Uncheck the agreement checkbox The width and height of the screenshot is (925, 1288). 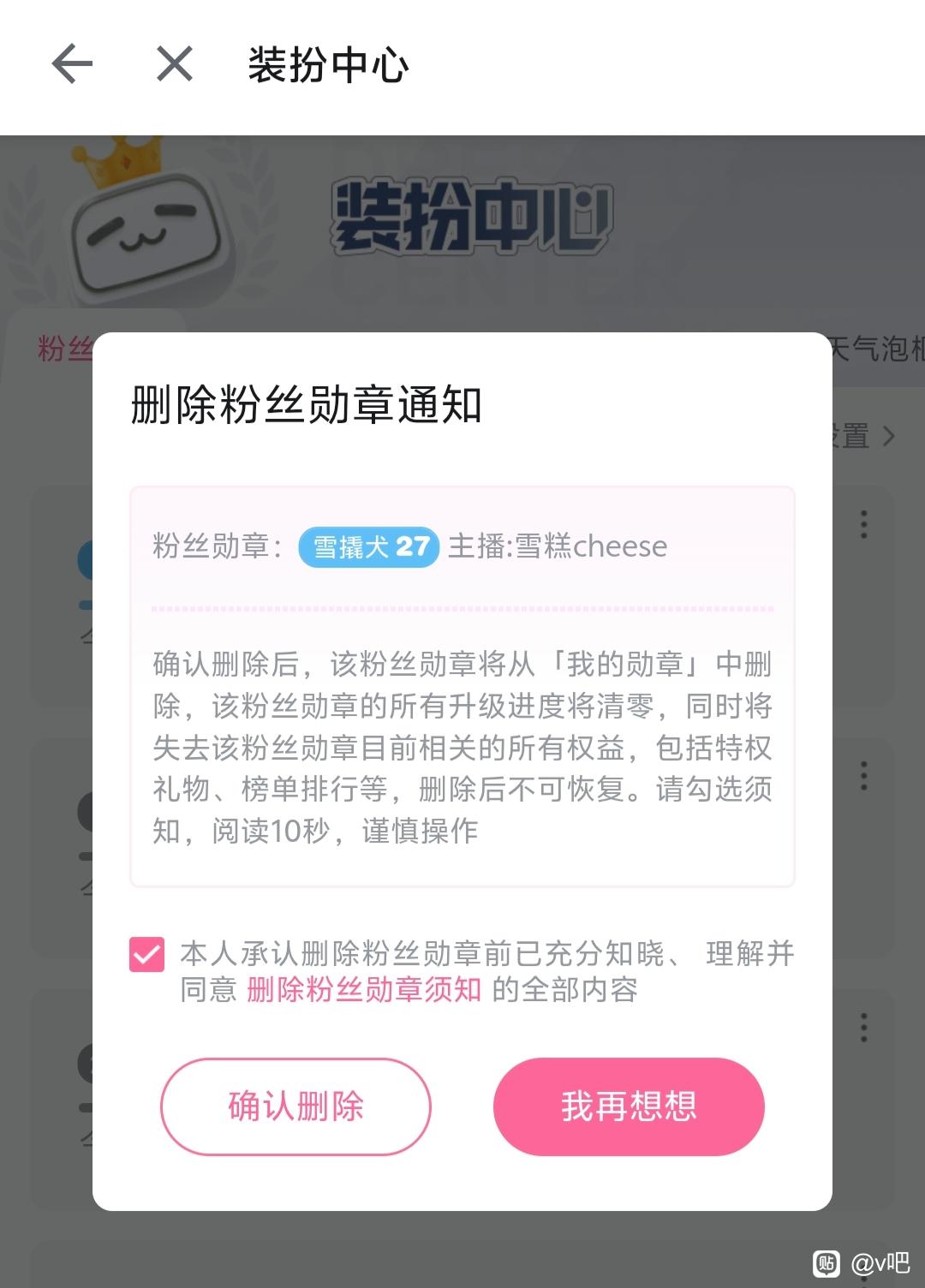(x=146, y=954)
